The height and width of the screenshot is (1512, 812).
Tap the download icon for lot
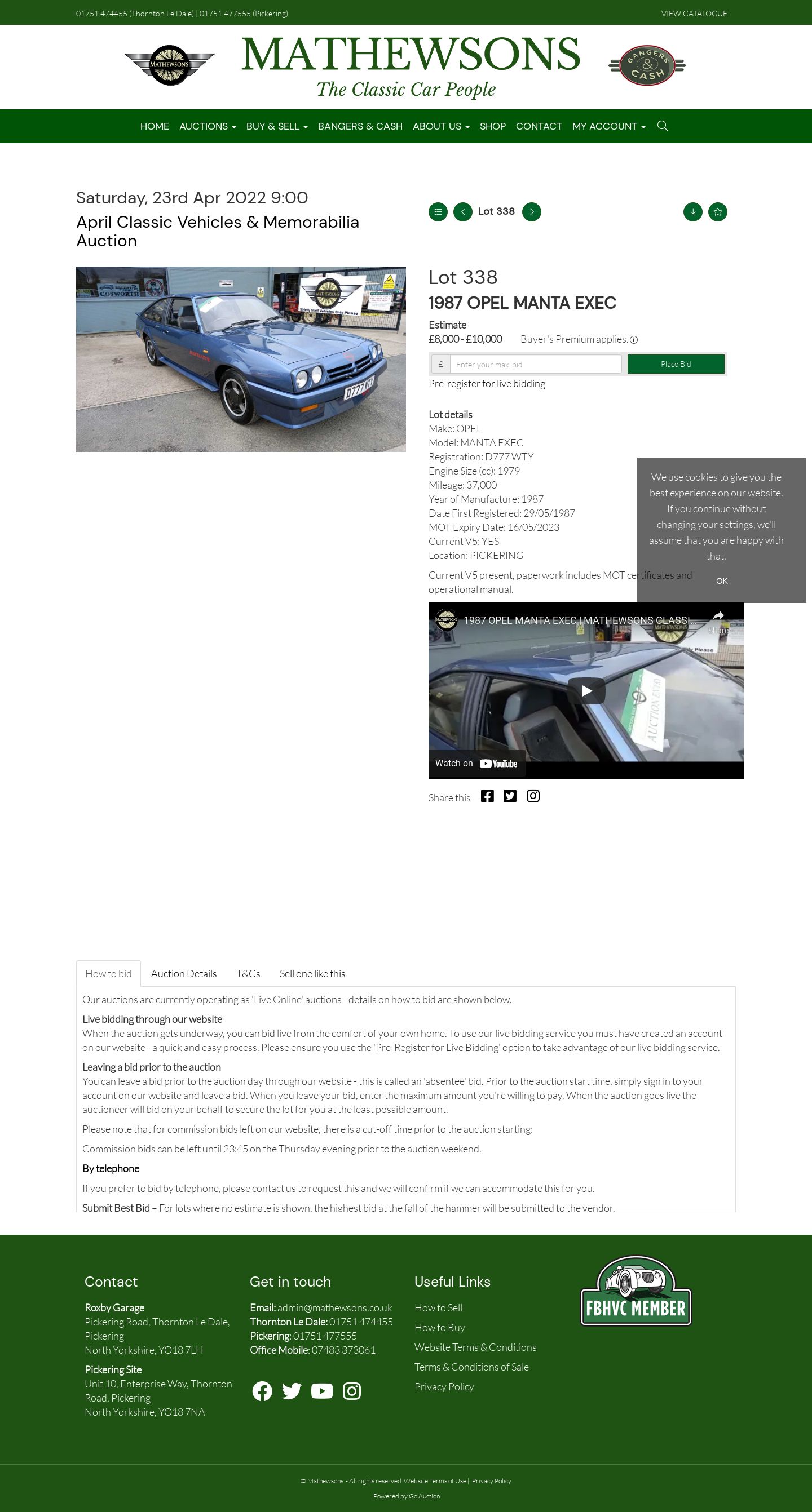click(693, 212)
